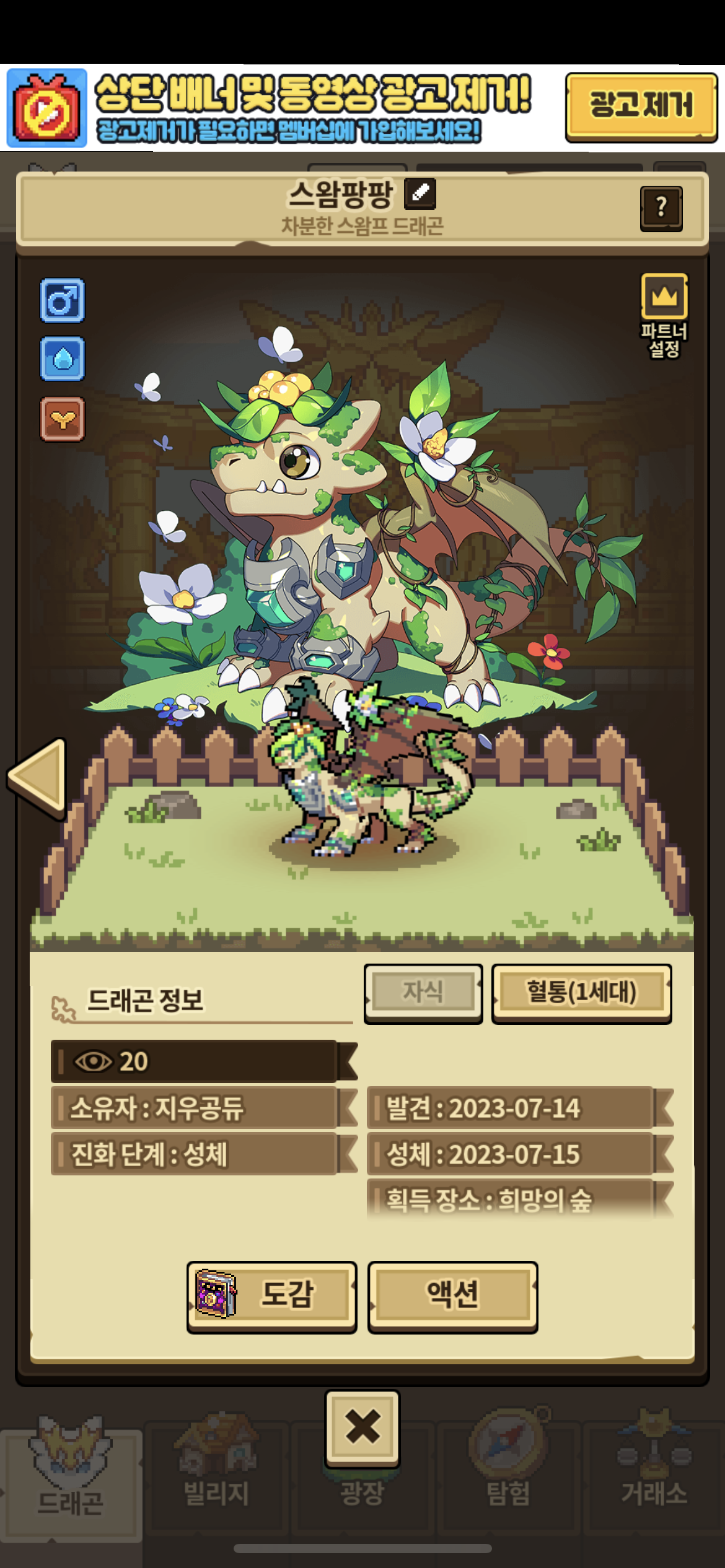The width and height of the screenshot is (725, 1568).
Task: Tap the water element icon
Action: pos(63,359)
